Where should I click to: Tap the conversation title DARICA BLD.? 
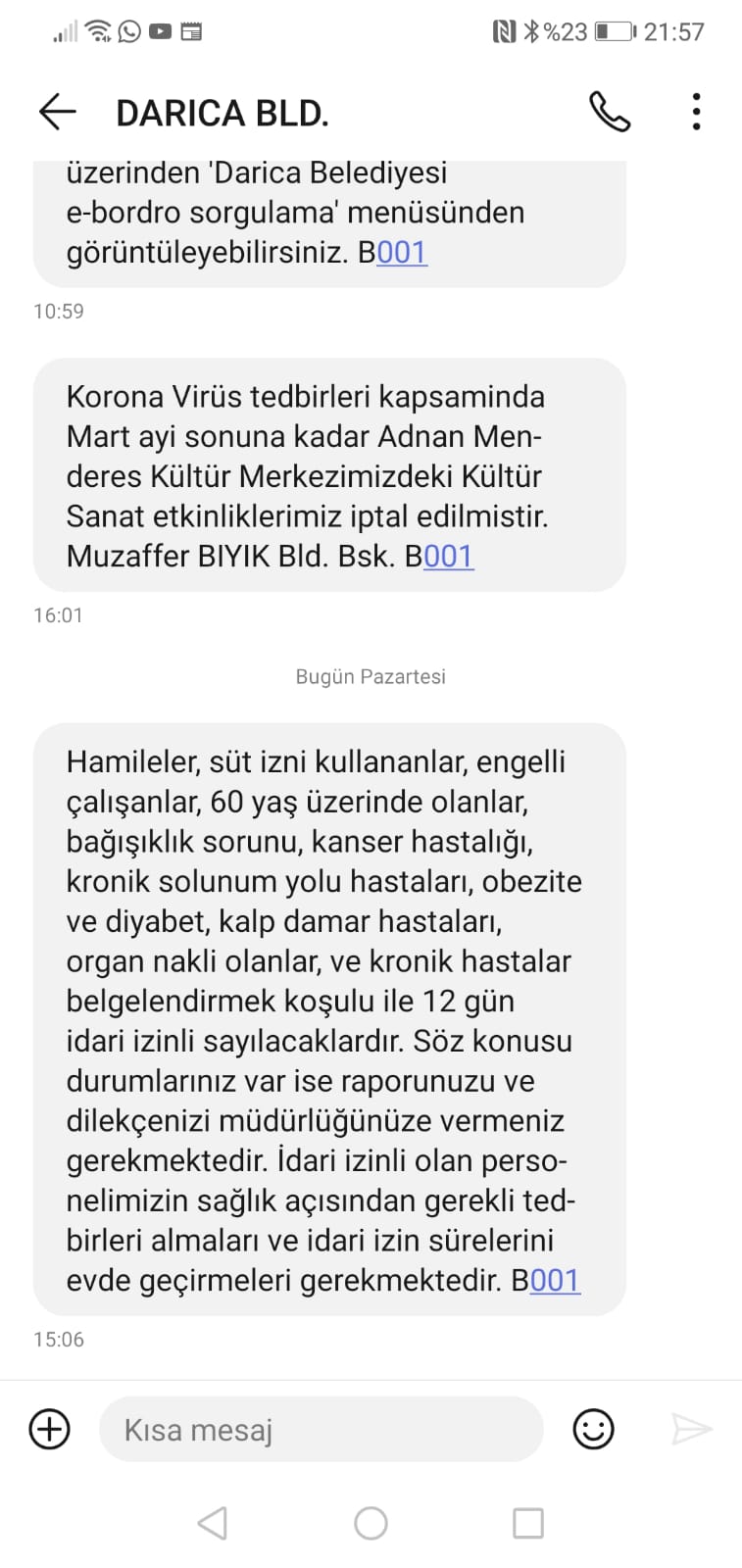[223, 112]
